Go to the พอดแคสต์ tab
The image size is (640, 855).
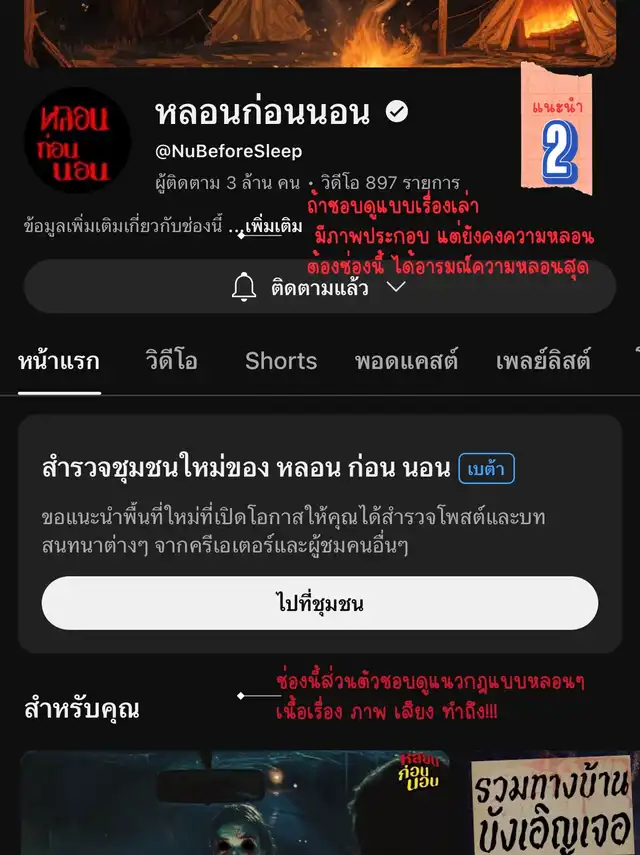click(x=406, y=361)
